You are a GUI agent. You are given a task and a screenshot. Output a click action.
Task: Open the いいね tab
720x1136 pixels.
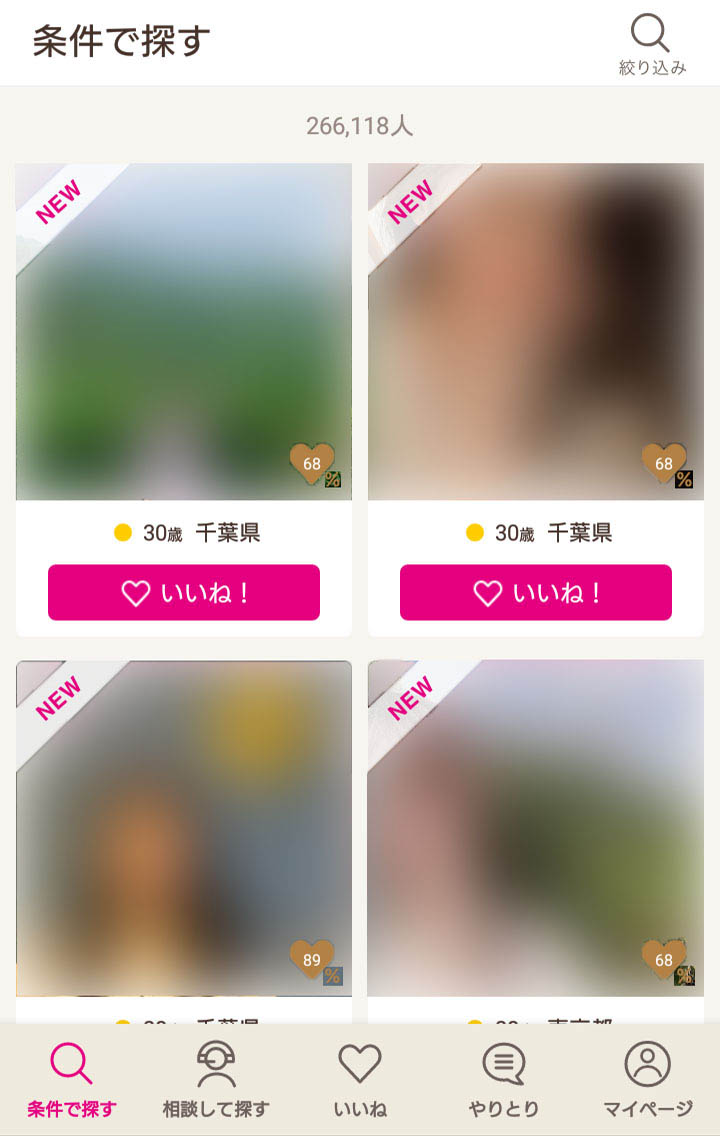coord(360,1079)
